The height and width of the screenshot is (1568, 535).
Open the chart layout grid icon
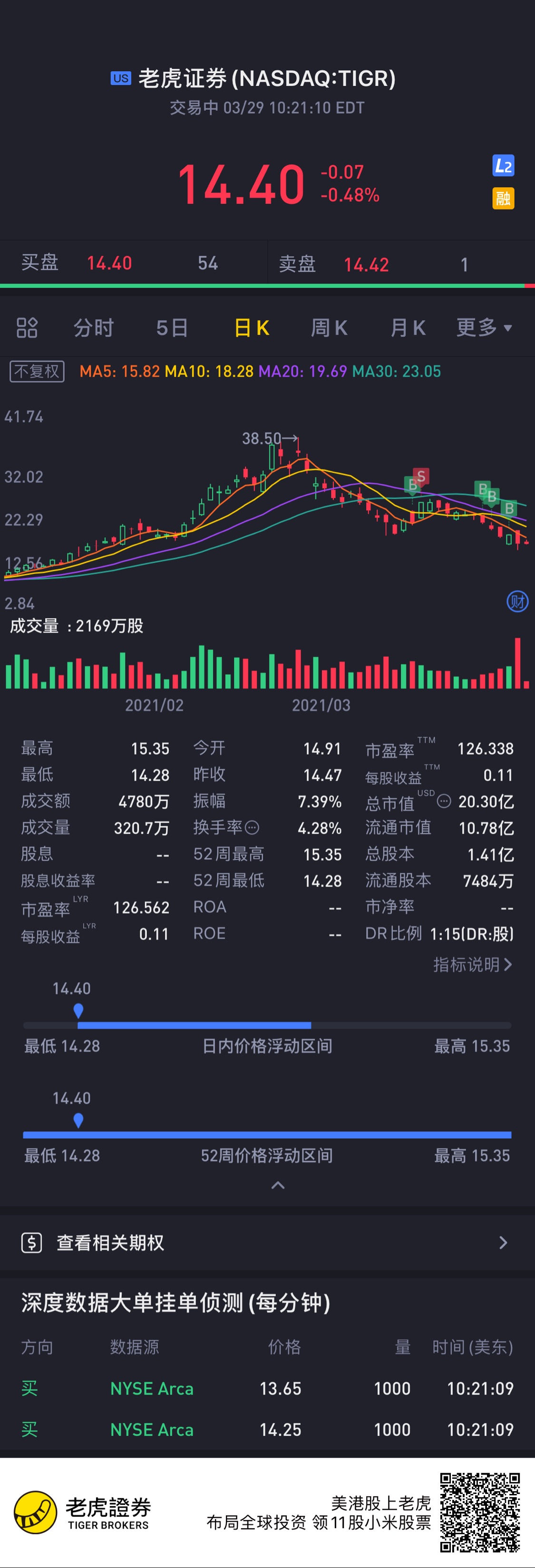[x=27, y=328]
